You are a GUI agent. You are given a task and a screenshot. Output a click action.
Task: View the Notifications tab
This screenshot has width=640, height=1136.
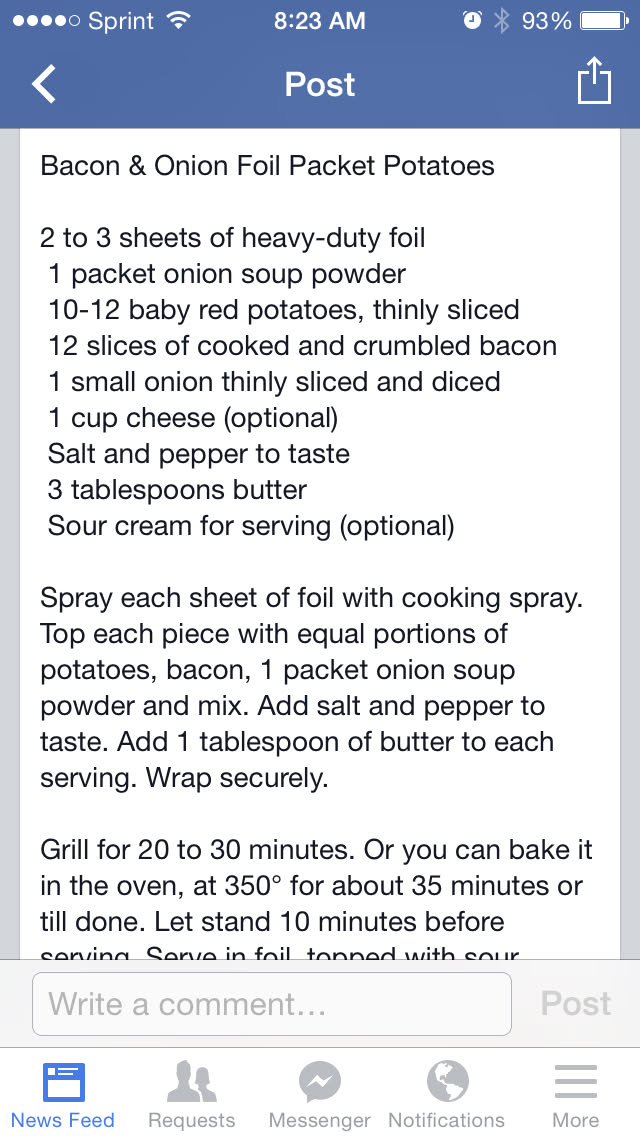447,1094
